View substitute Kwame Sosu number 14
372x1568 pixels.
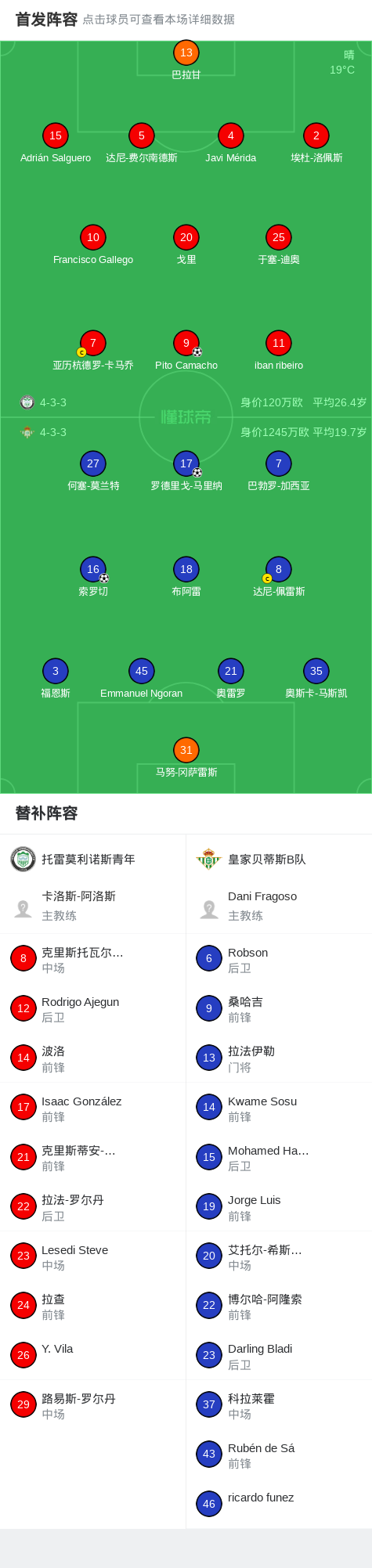tap(279, 1108)
